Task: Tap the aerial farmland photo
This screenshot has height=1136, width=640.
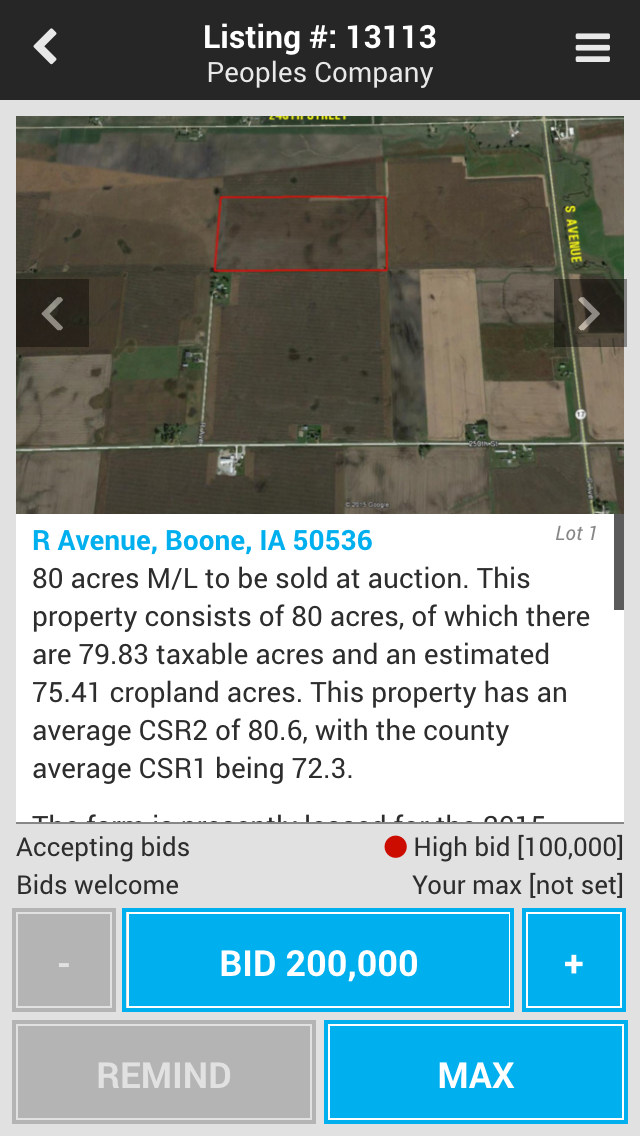Action: tap(320, 314)
